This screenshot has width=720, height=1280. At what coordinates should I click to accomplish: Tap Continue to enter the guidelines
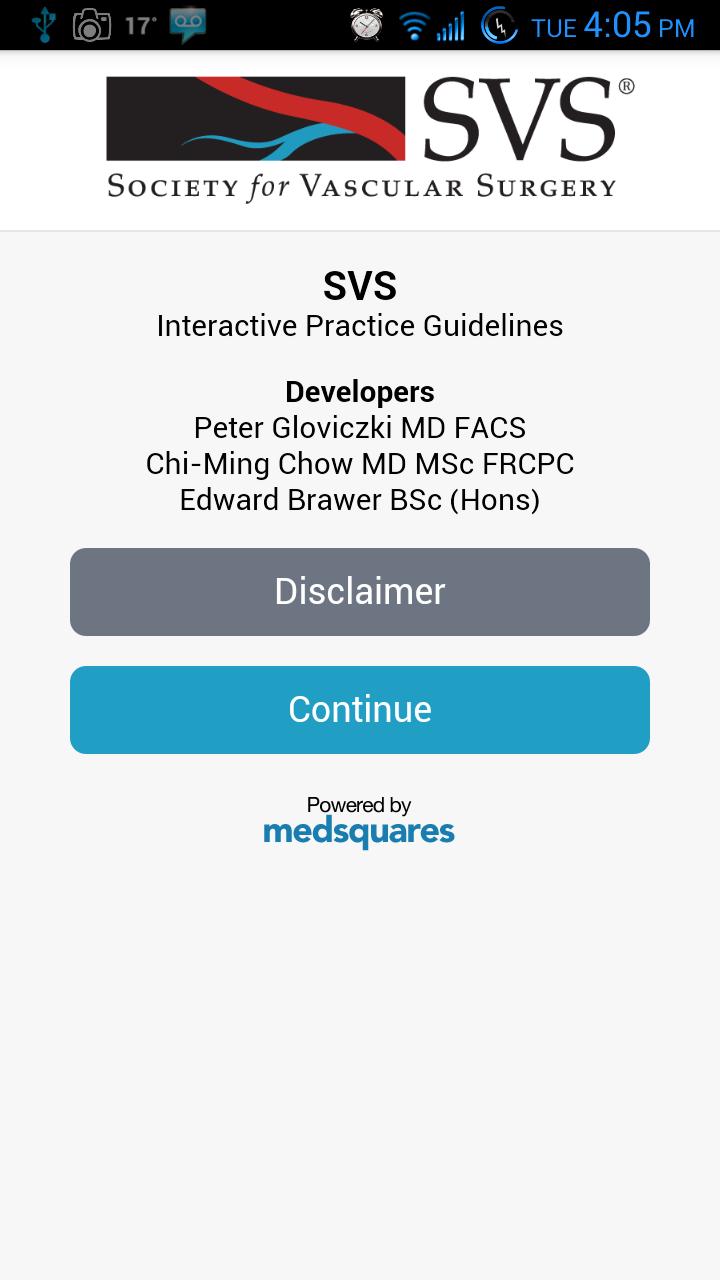tap(360, 709)
